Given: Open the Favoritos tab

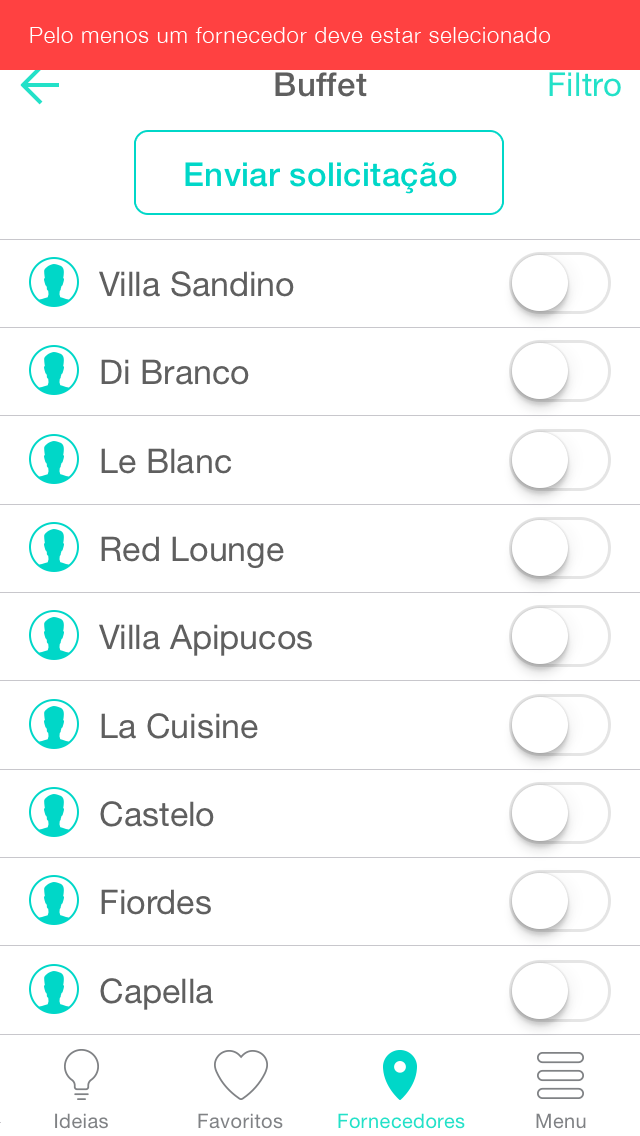Looking at the screenshot, I should tap(240, 1088).
